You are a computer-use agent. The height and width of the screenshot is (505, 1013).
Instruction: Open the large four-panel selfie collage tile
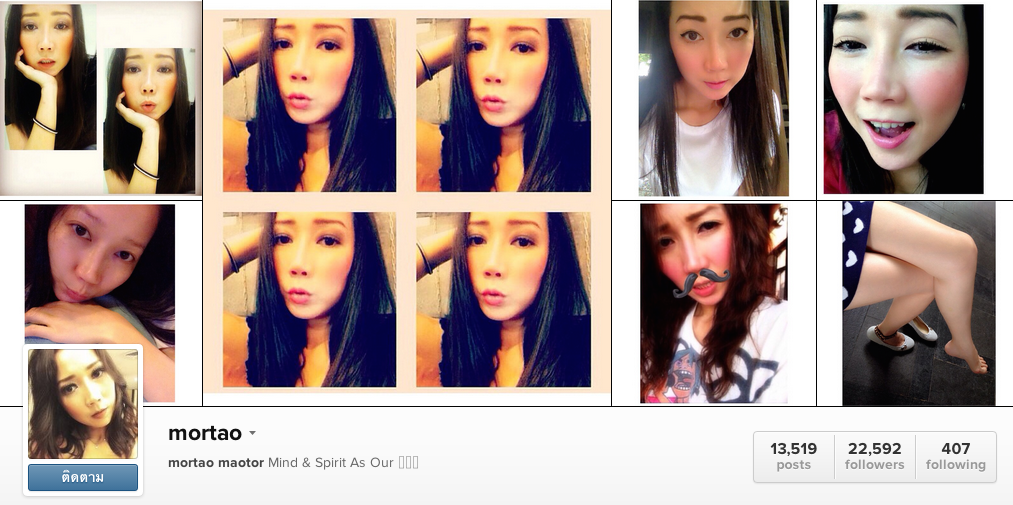click(x=406, y=200)
